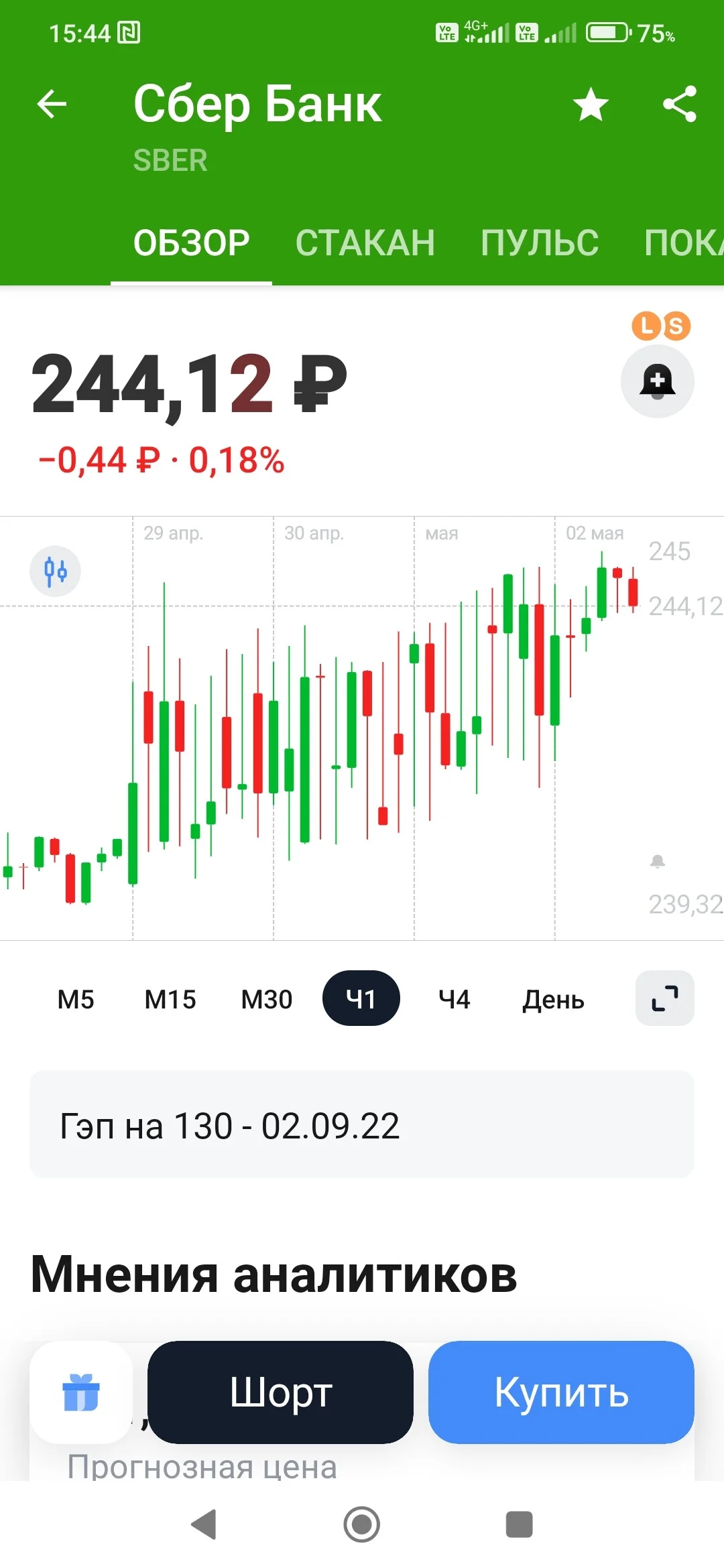Tap Купить to buy shares
724x1568 pixels.
(x=561, y=1392)
